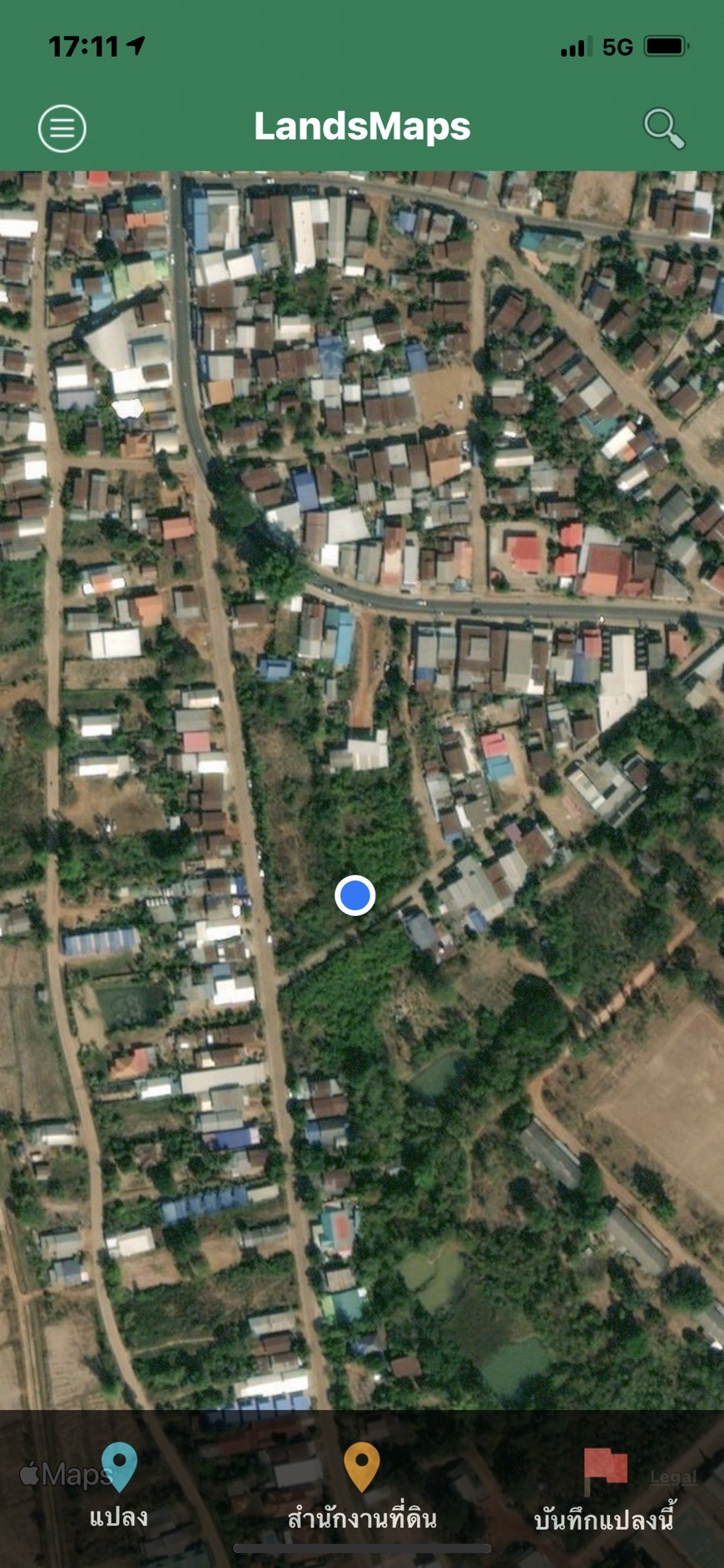Screen dimensions: 724x1568
Task: Open the search magnifier icon
Action: coord(664,128)
